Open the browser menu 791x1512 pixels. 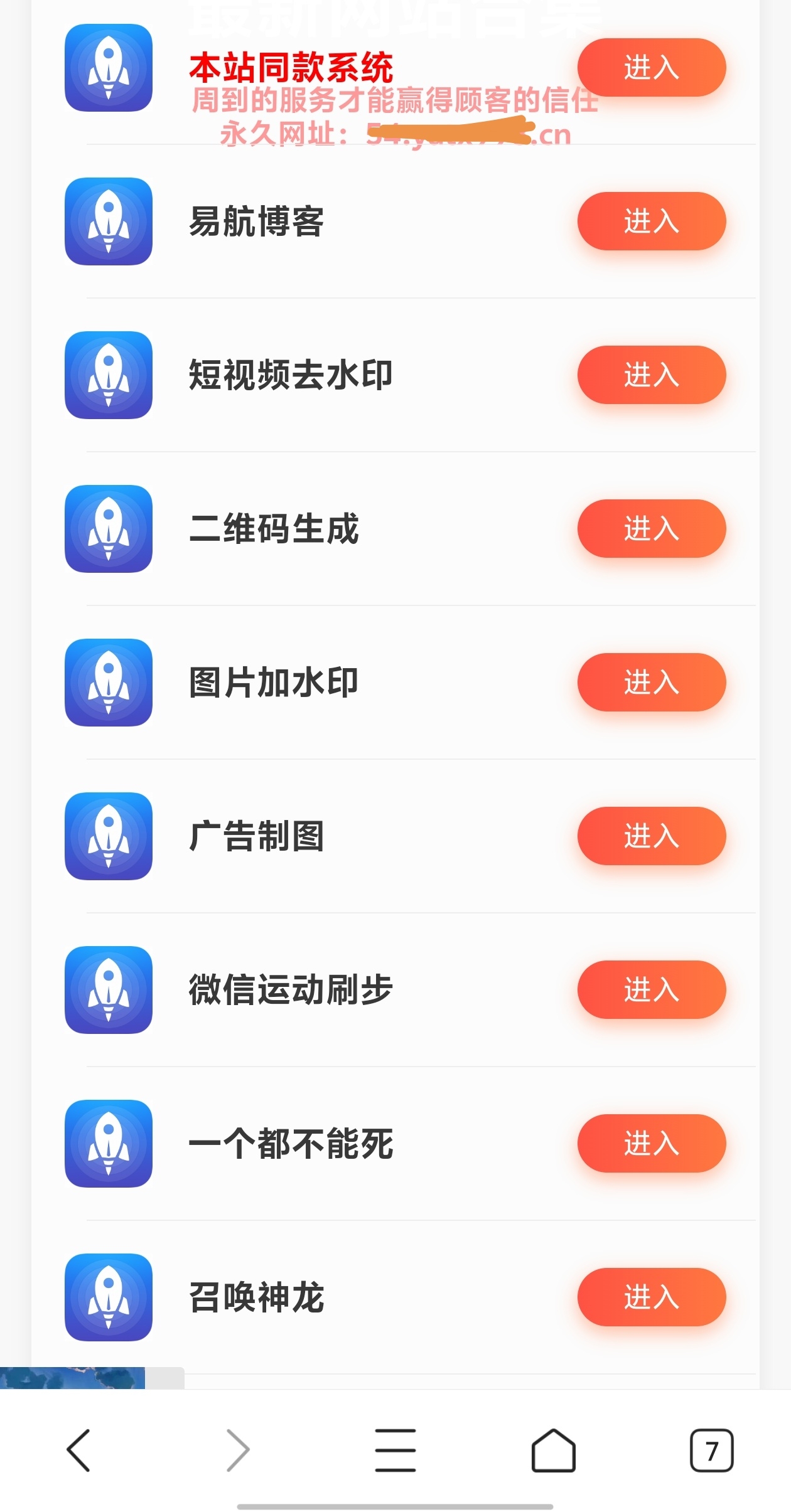[395, 1451]
